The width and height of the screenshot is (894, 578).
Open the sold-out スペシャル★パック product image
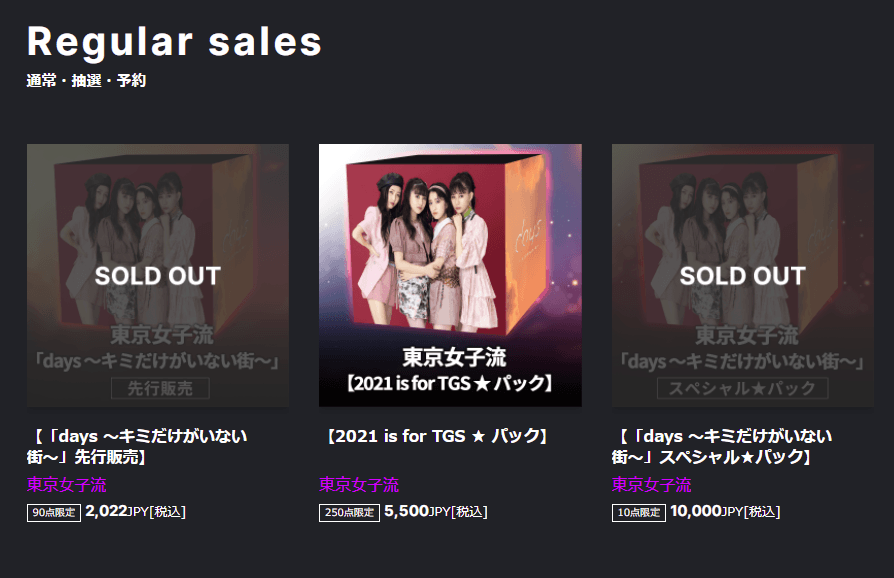tap(742, 275)
